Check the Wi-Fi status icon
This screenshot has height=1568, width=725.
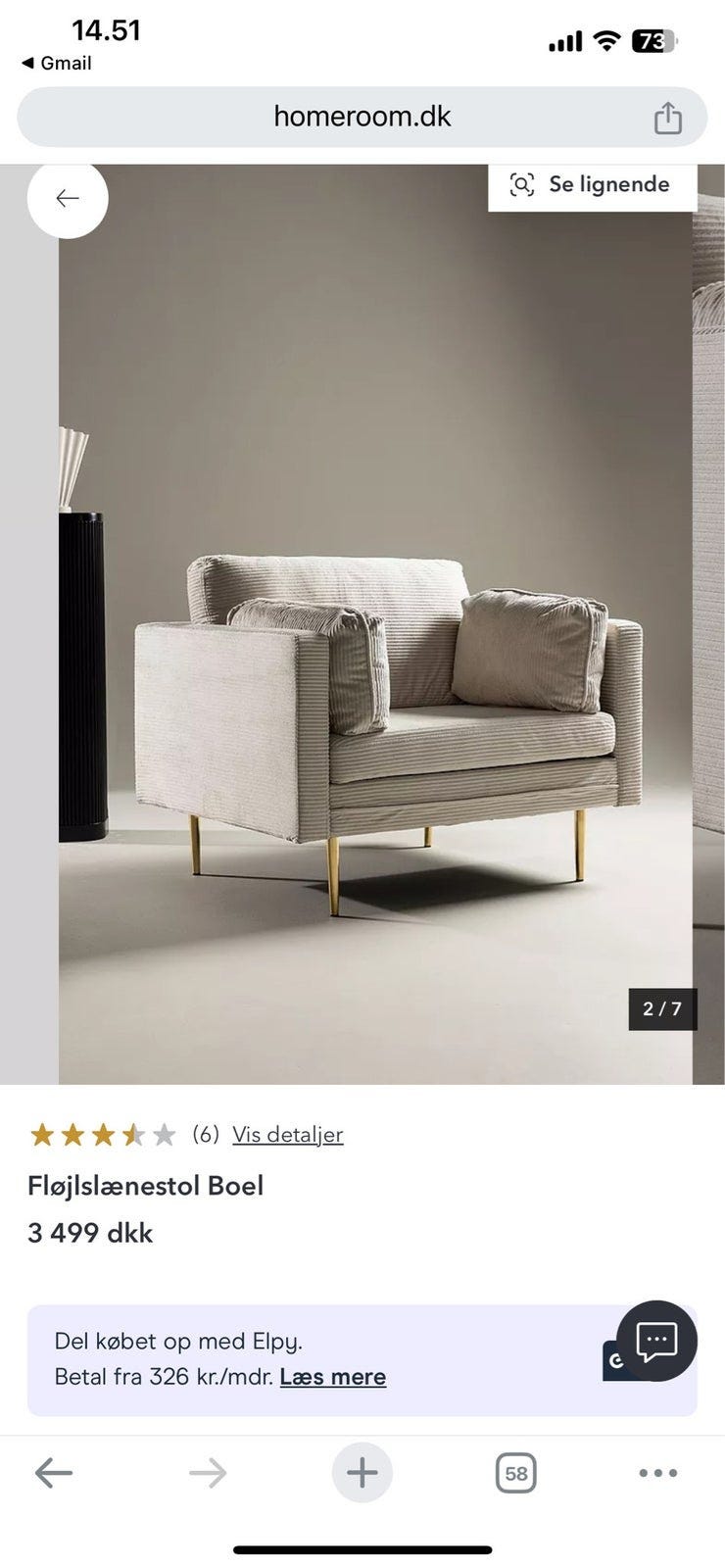(x=605, y=40)
